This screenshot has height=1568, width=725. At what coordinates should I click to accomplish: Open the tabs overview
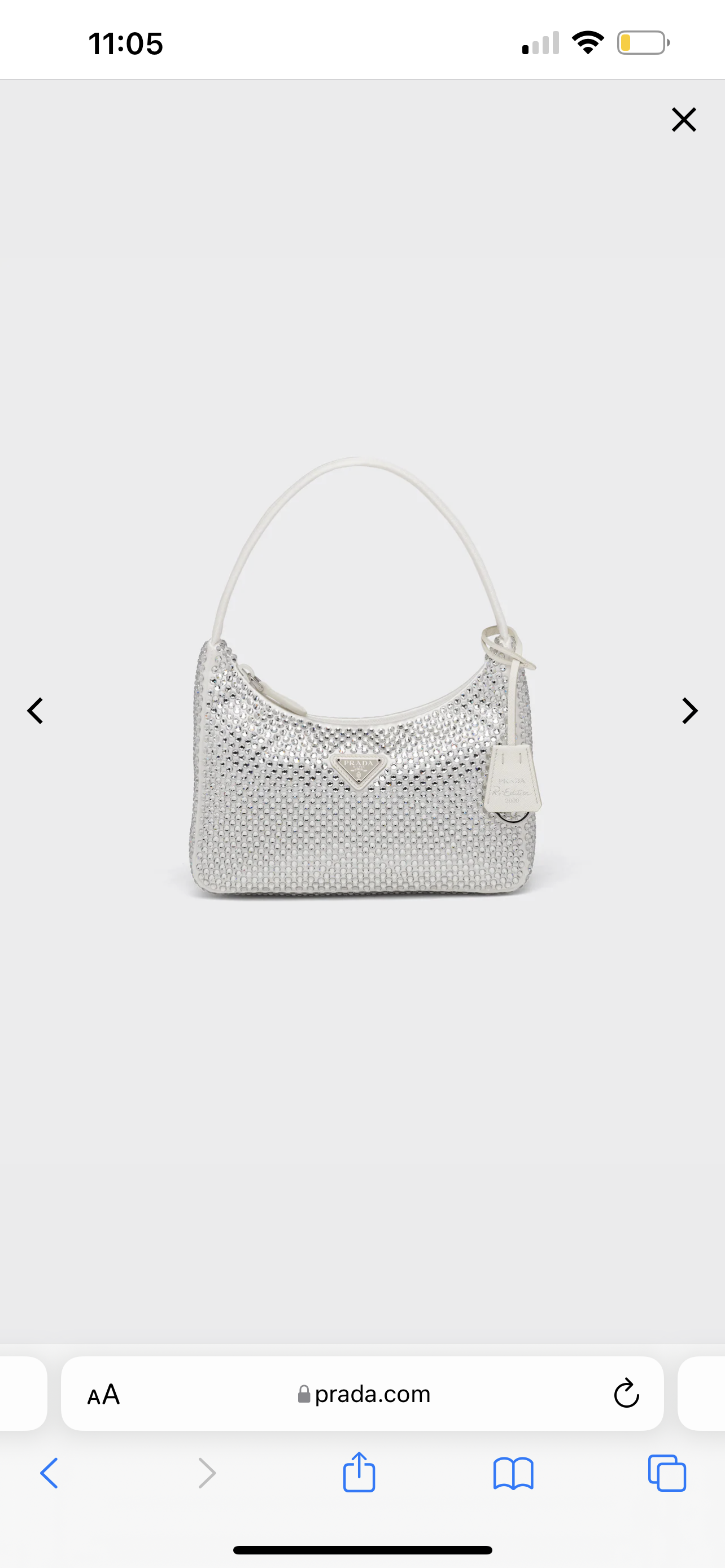[x=667, y=1473]
